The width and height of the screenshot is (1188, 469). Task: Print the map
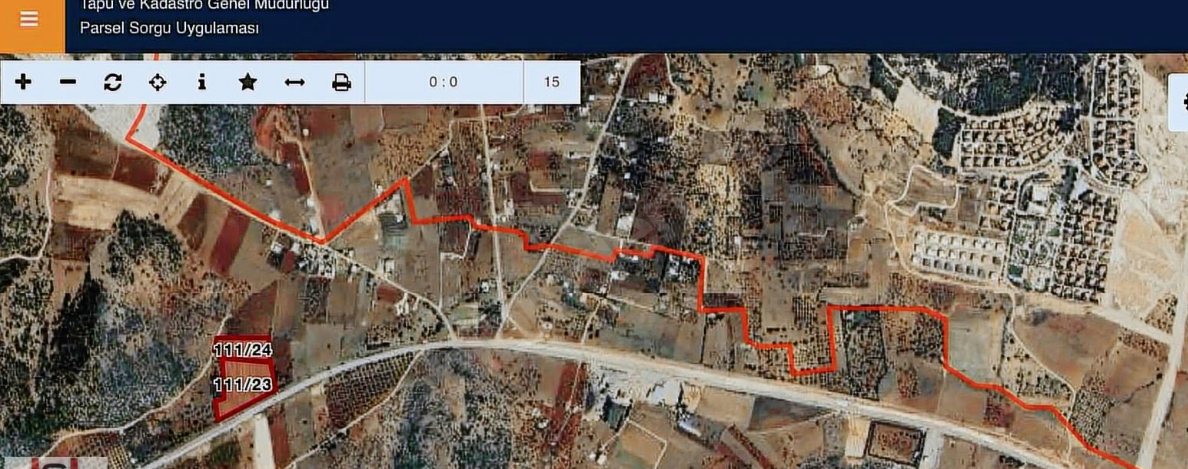pos(341,82)
